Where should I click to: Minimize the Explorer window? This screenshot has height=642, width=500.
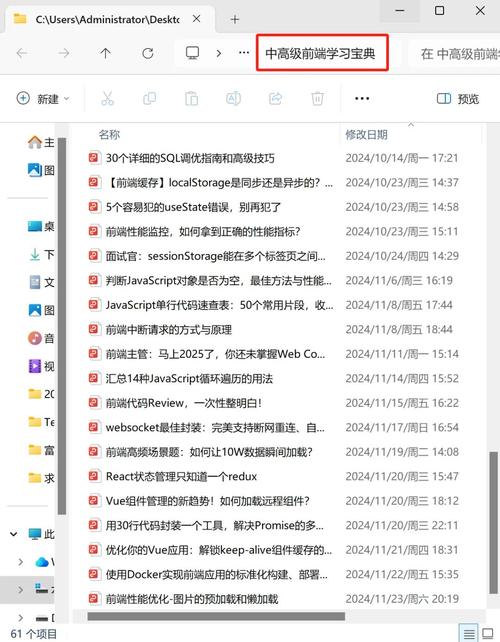[x=400, y=11]
